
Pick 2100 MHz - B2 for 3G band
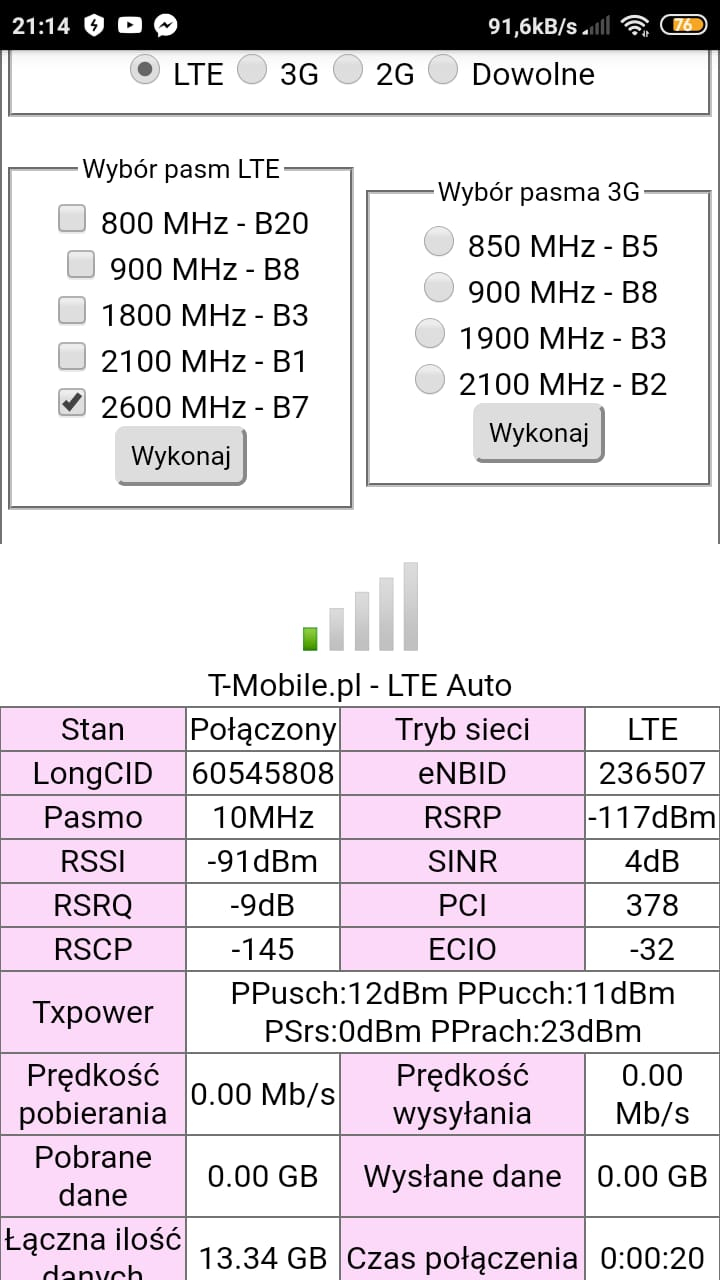pos(430,379)
